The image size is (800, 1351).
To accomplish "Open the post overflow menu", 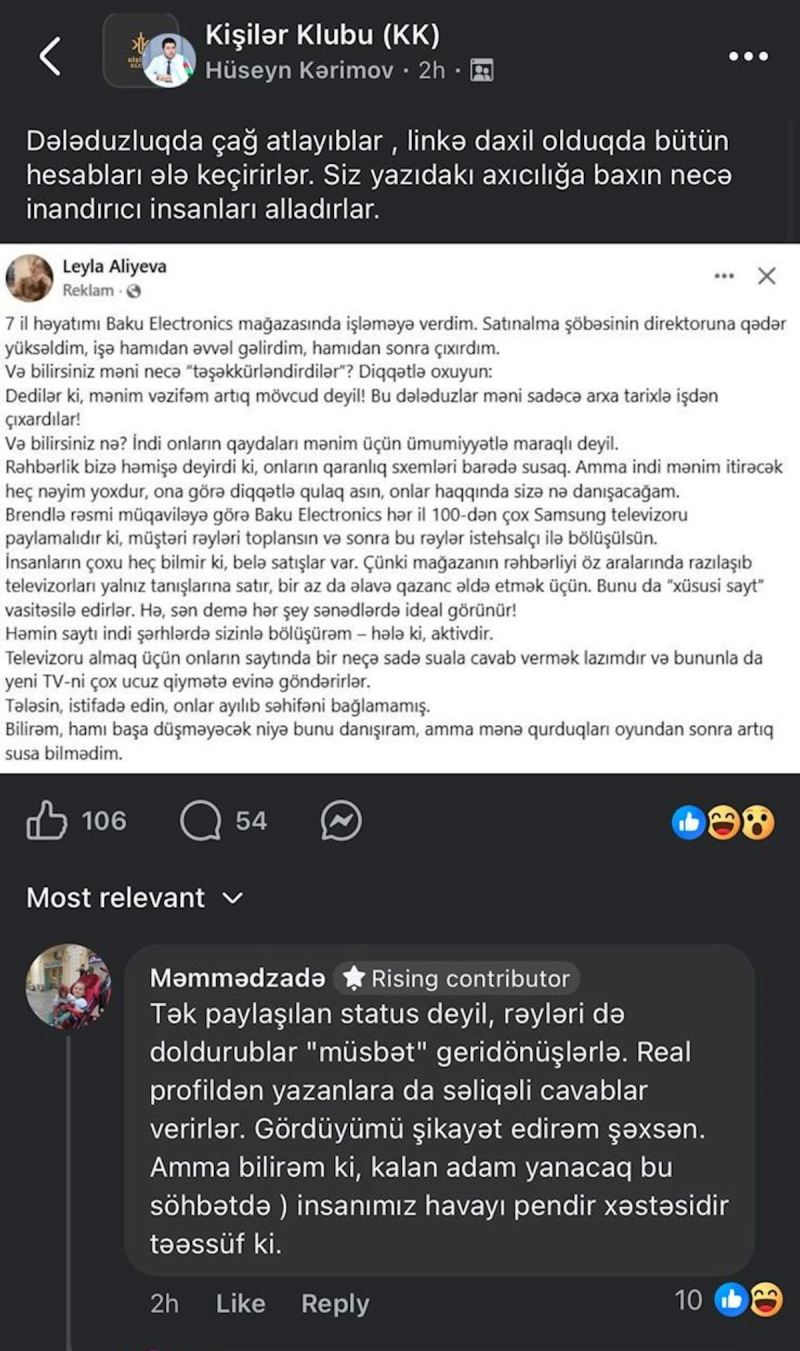I will pyautogui.click(x=748, y=57).
